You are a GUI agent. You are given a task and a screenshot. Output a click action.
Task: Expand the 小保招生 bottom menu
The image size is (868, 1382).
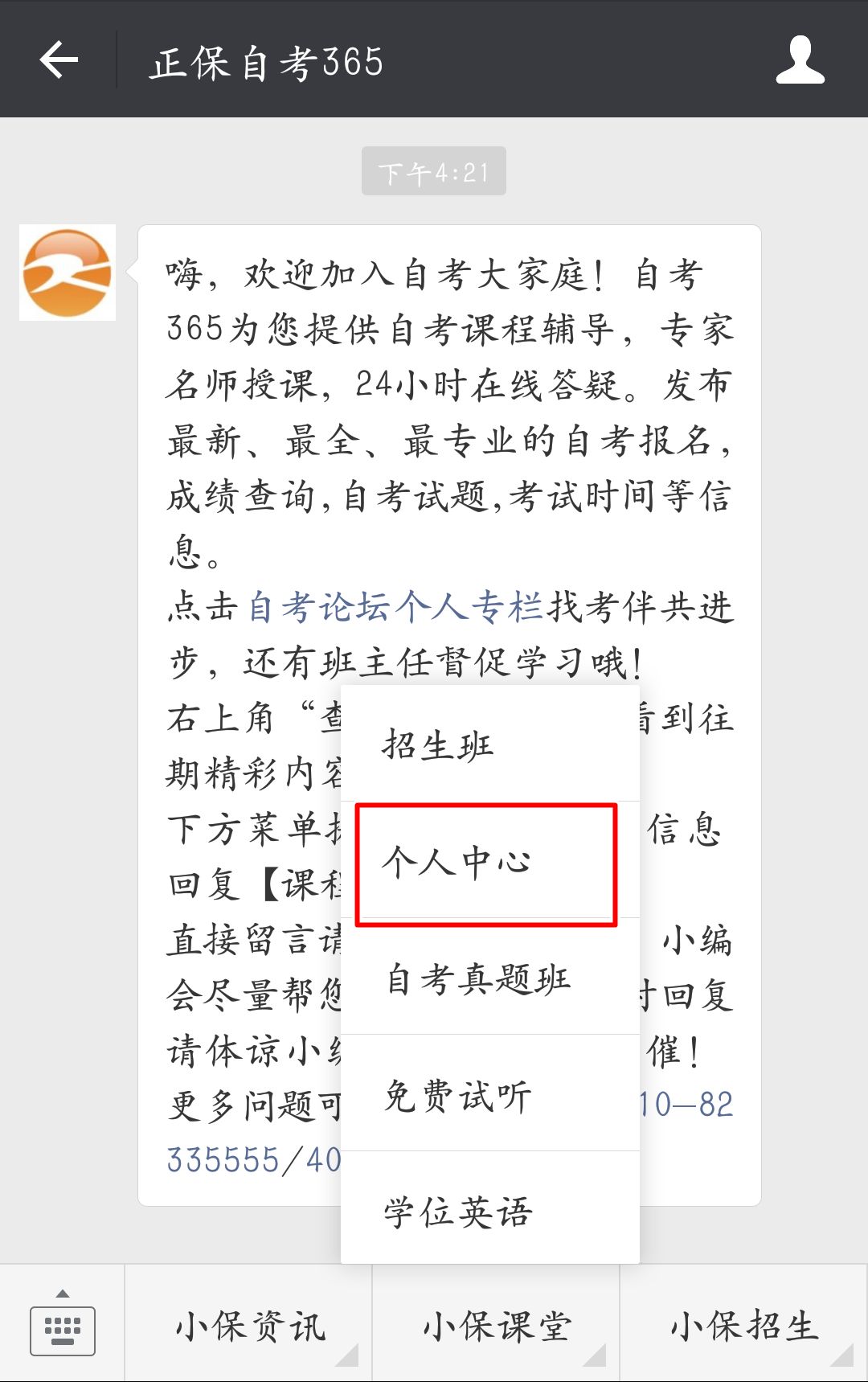743,1325
